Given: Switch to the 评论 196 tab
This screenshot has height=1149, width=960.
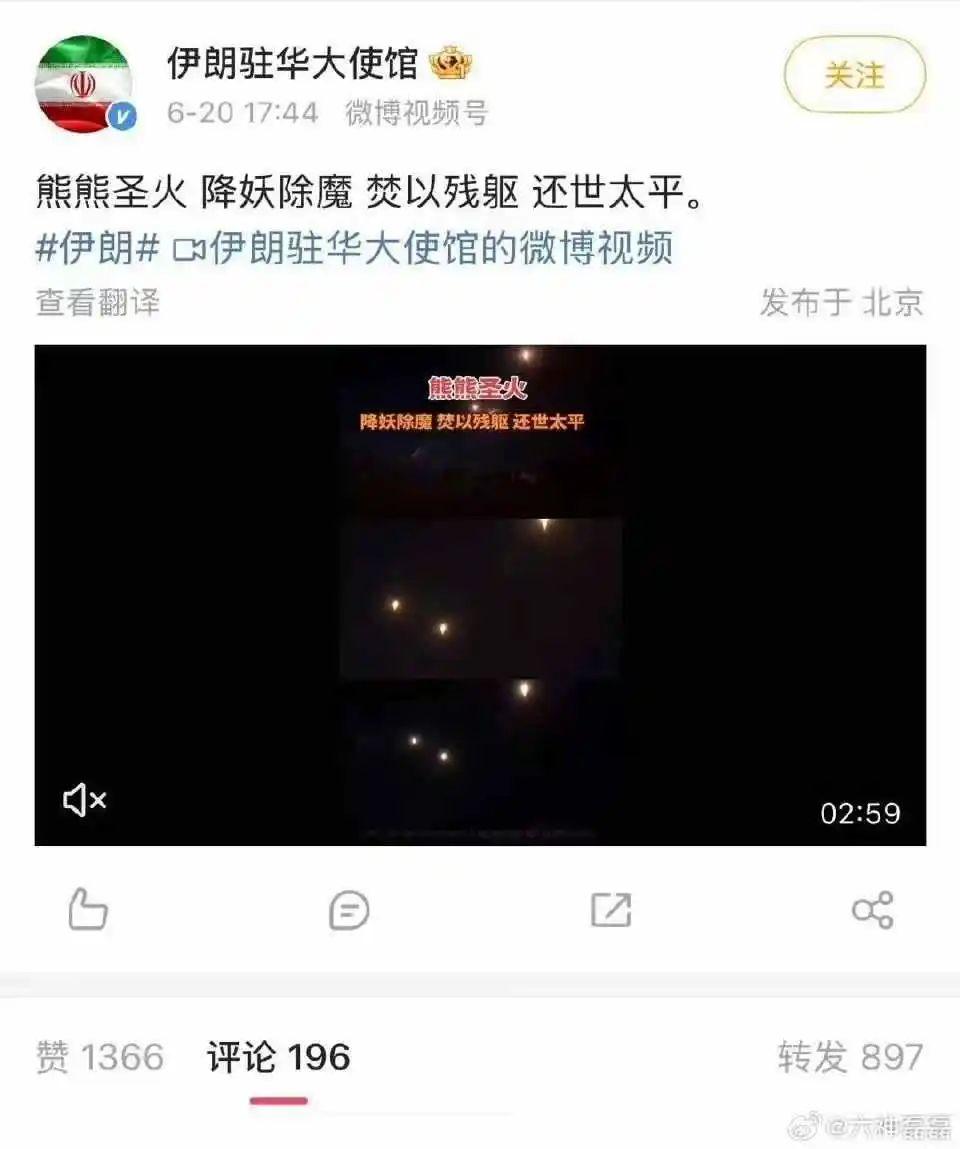Looking at the screenshot, I should [x=279, y=1057].
